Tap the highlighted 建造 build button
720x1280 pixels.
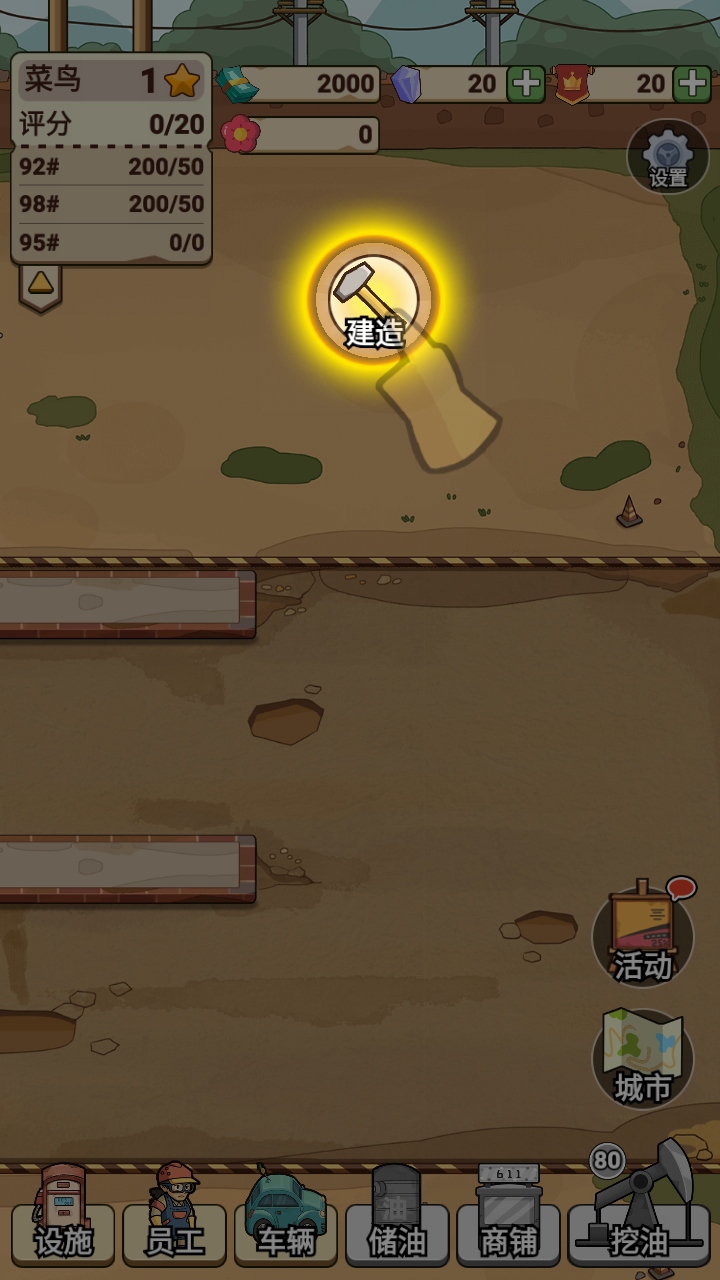pos(373,300)
